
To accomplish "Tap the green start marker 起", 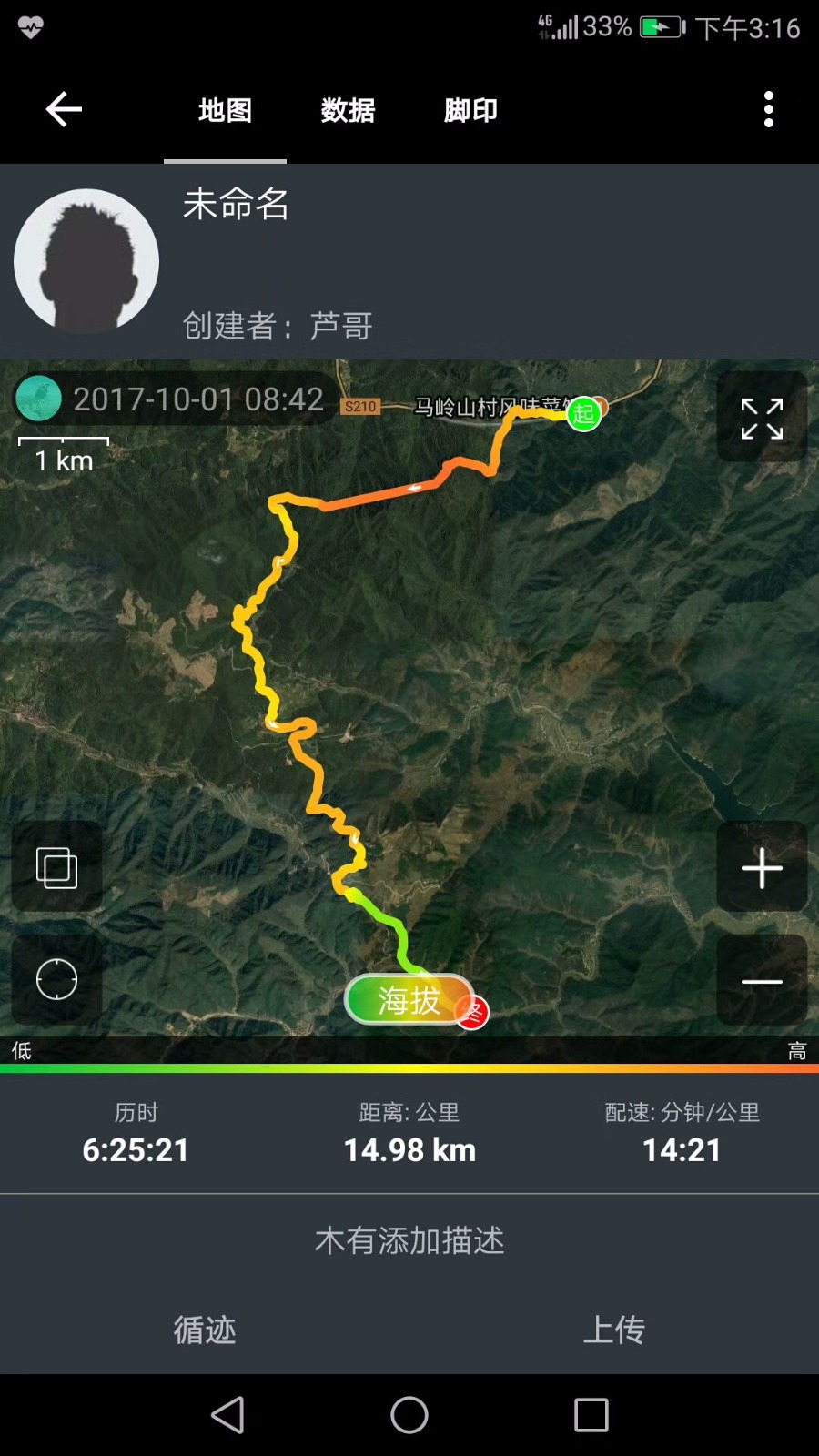I will pyautogui.click(x=583, y=414).
